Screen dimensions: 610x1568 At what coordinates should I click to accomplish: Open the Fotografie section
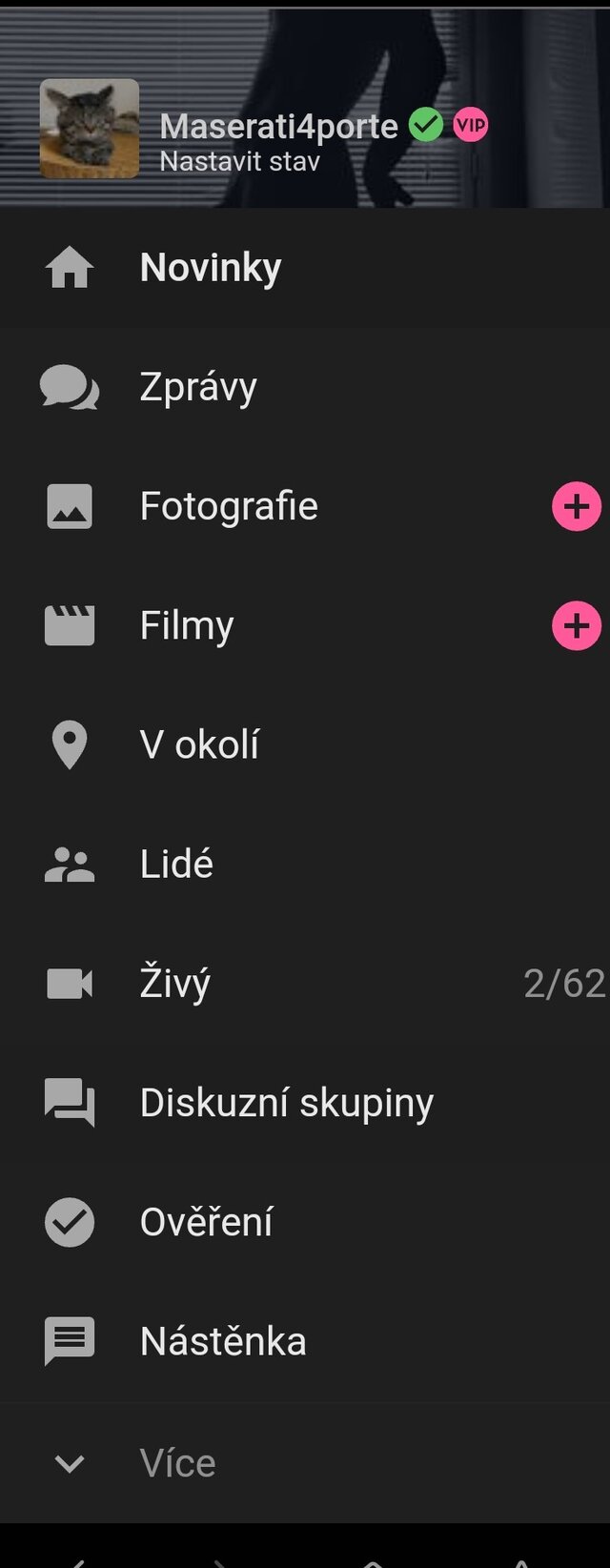(229, 506)
